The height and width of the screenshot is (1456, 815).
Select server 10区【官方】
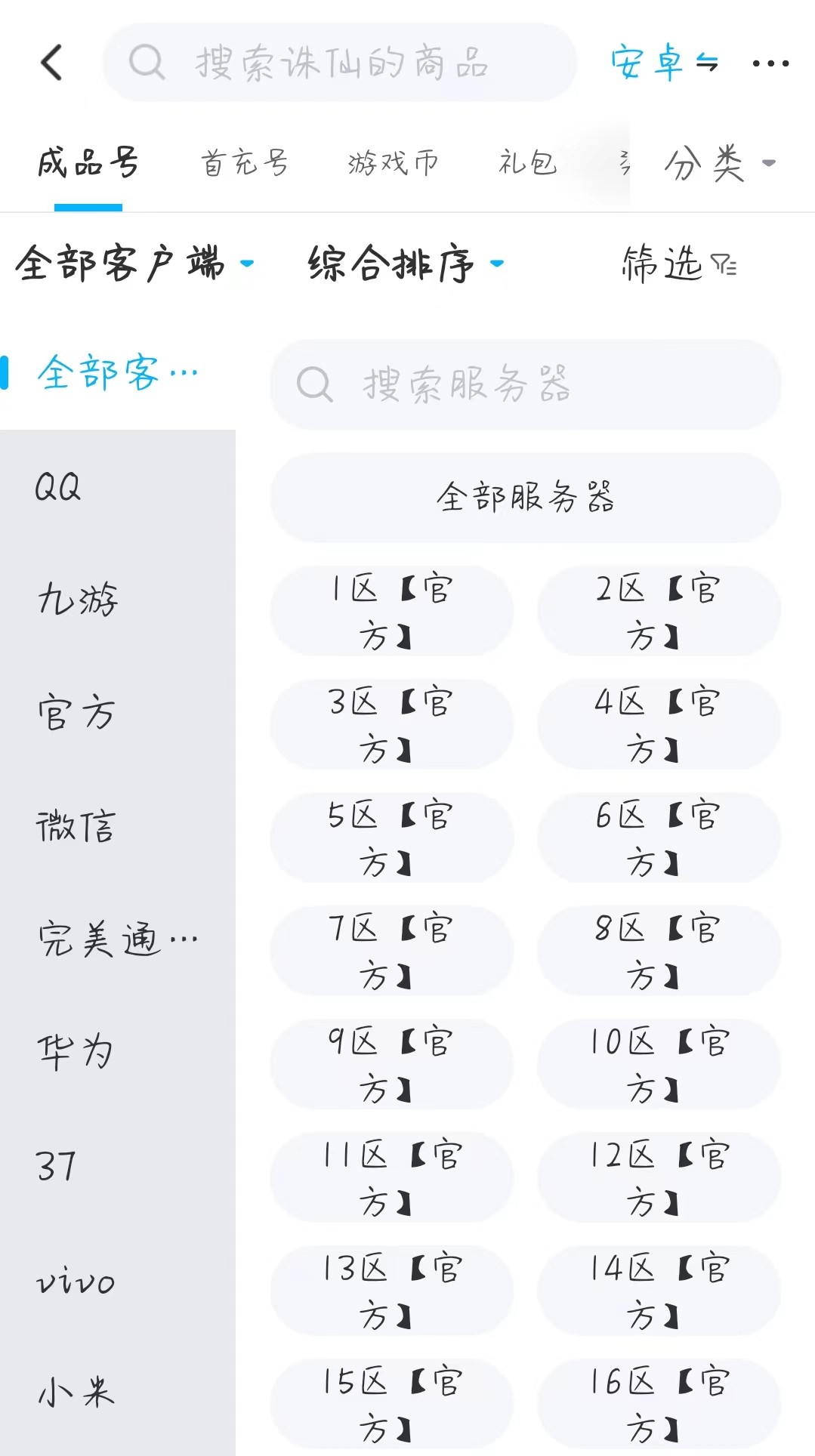659,1063
